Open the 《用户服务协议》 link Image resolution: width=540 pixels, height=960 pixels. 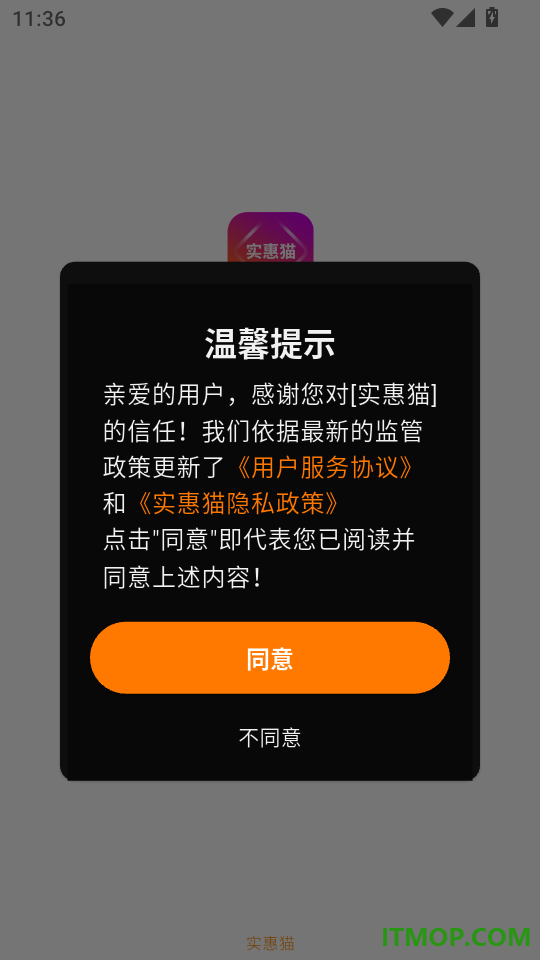pyautogui.click(x=324, y=468)
